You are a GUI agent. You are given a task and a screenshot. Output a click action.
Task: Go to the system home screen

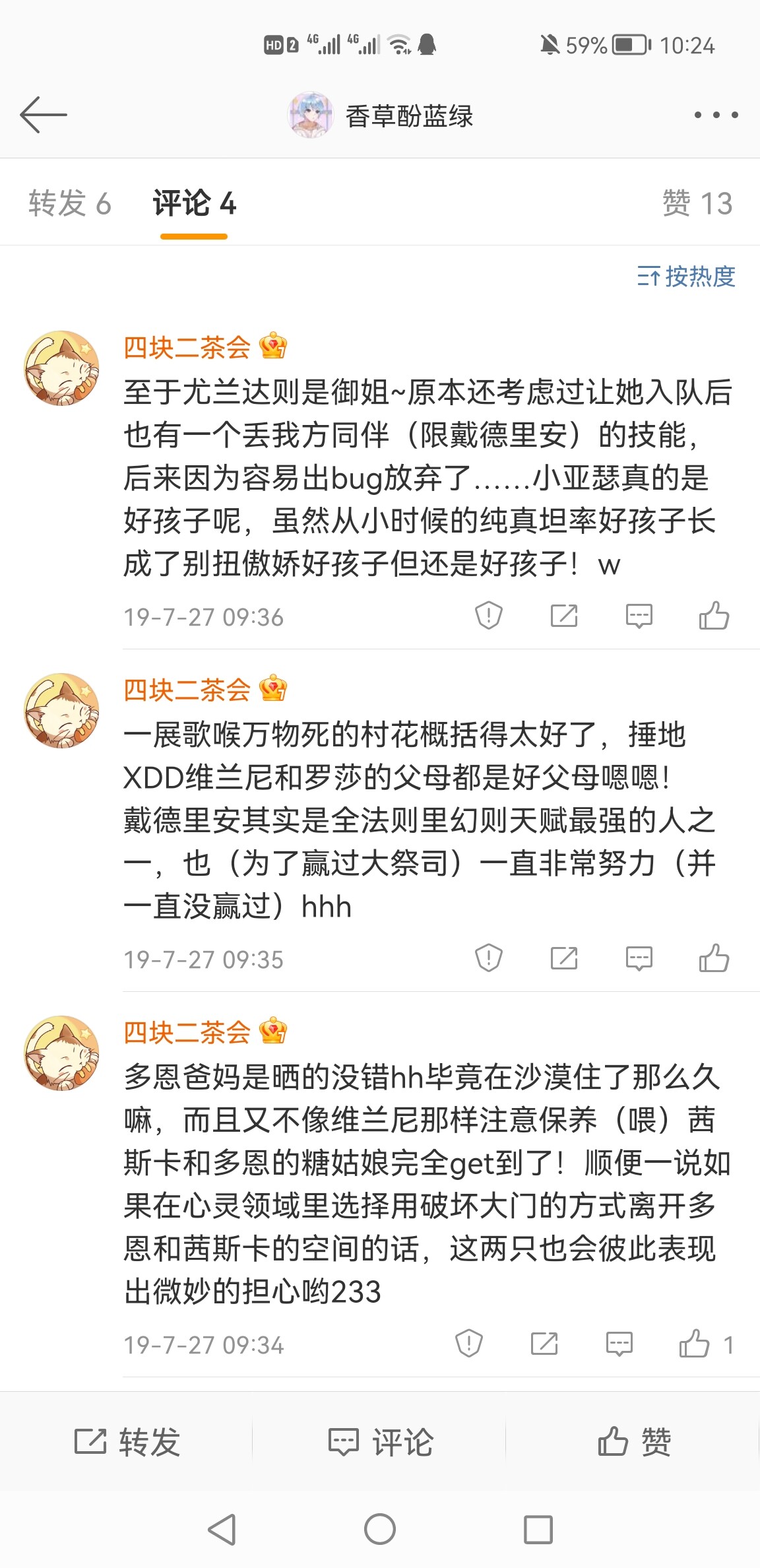tap(380, 1529)
